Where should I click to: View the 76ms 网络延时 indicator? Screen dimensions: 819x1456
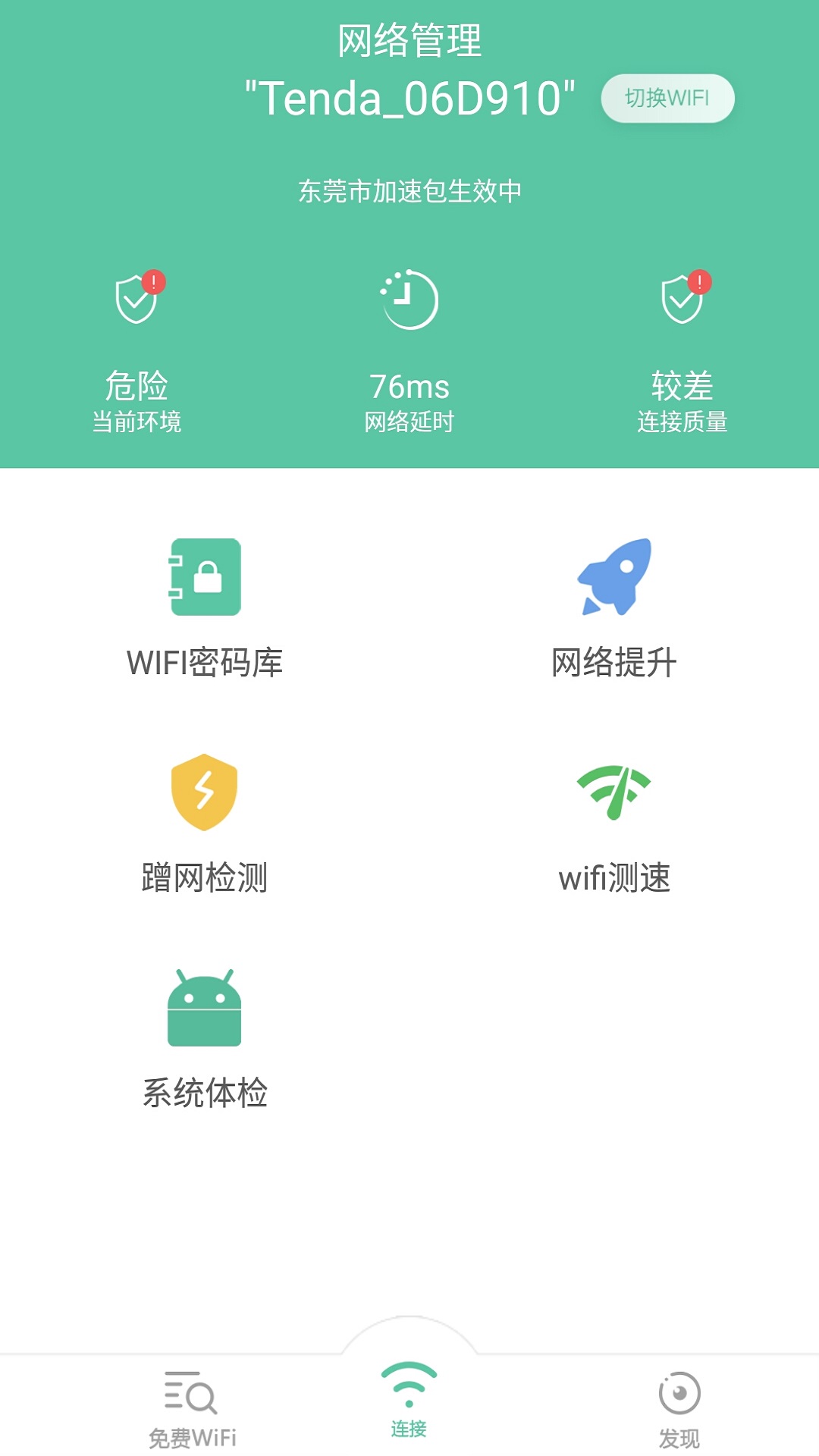coord(409,353)
